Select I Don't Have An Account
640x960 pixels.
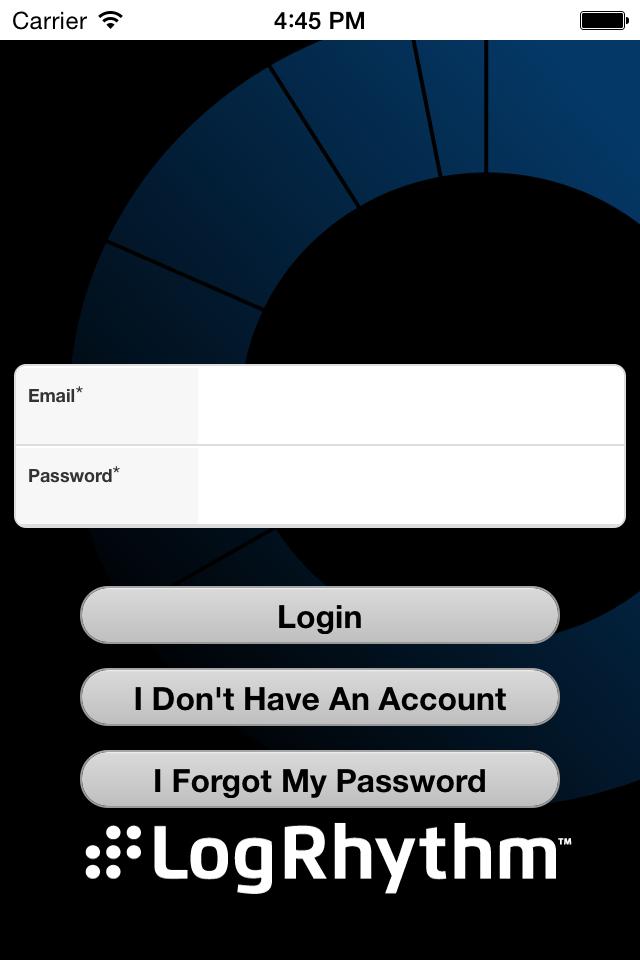point(320,698)
